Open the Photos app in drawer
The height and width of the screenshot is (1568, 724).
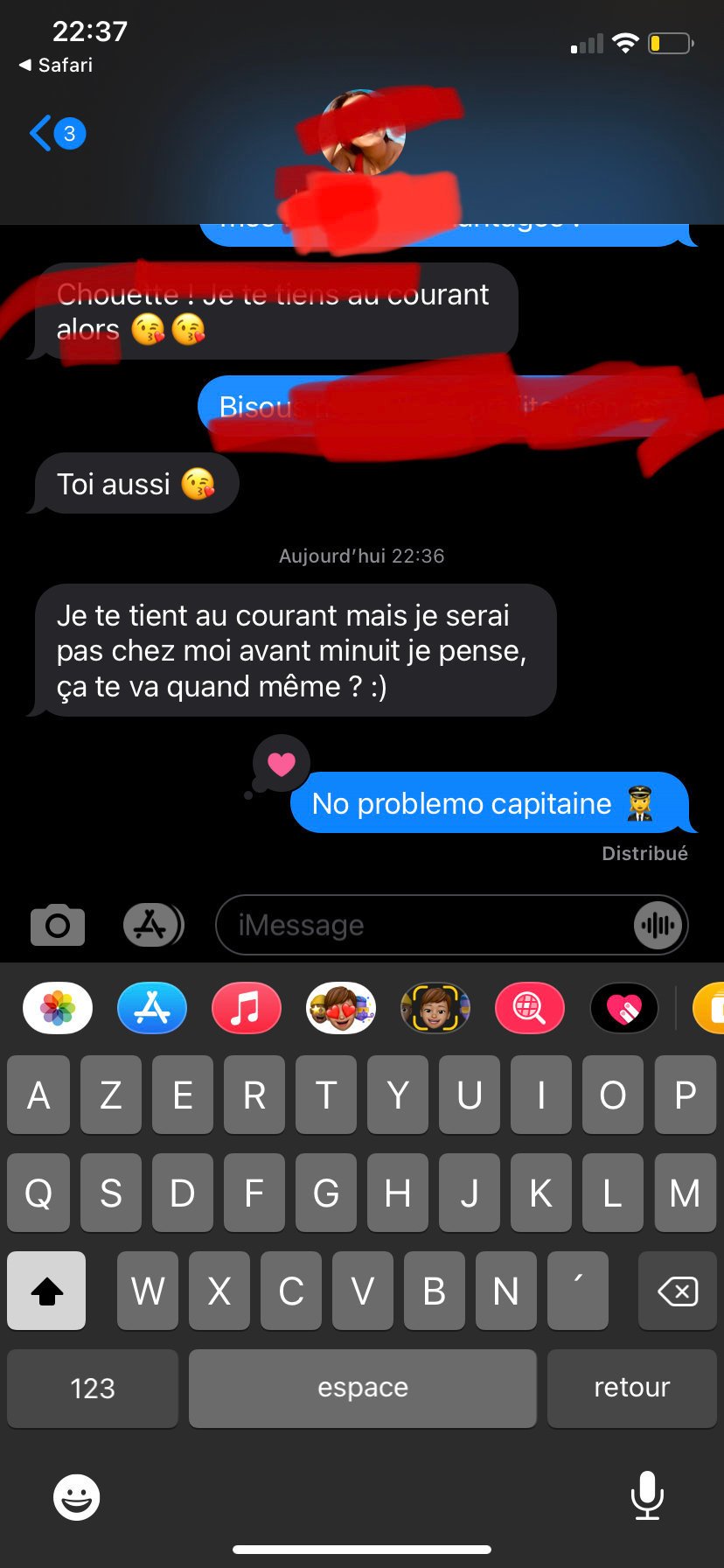[58, 1008]
